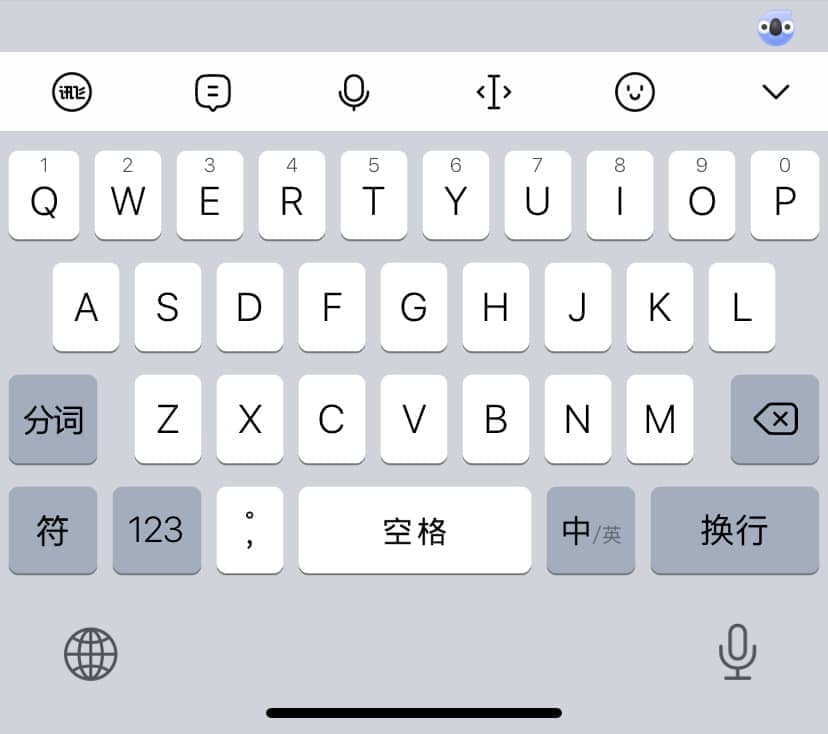Open the emoji panel
828x734 pixels.
pos(634,92)
